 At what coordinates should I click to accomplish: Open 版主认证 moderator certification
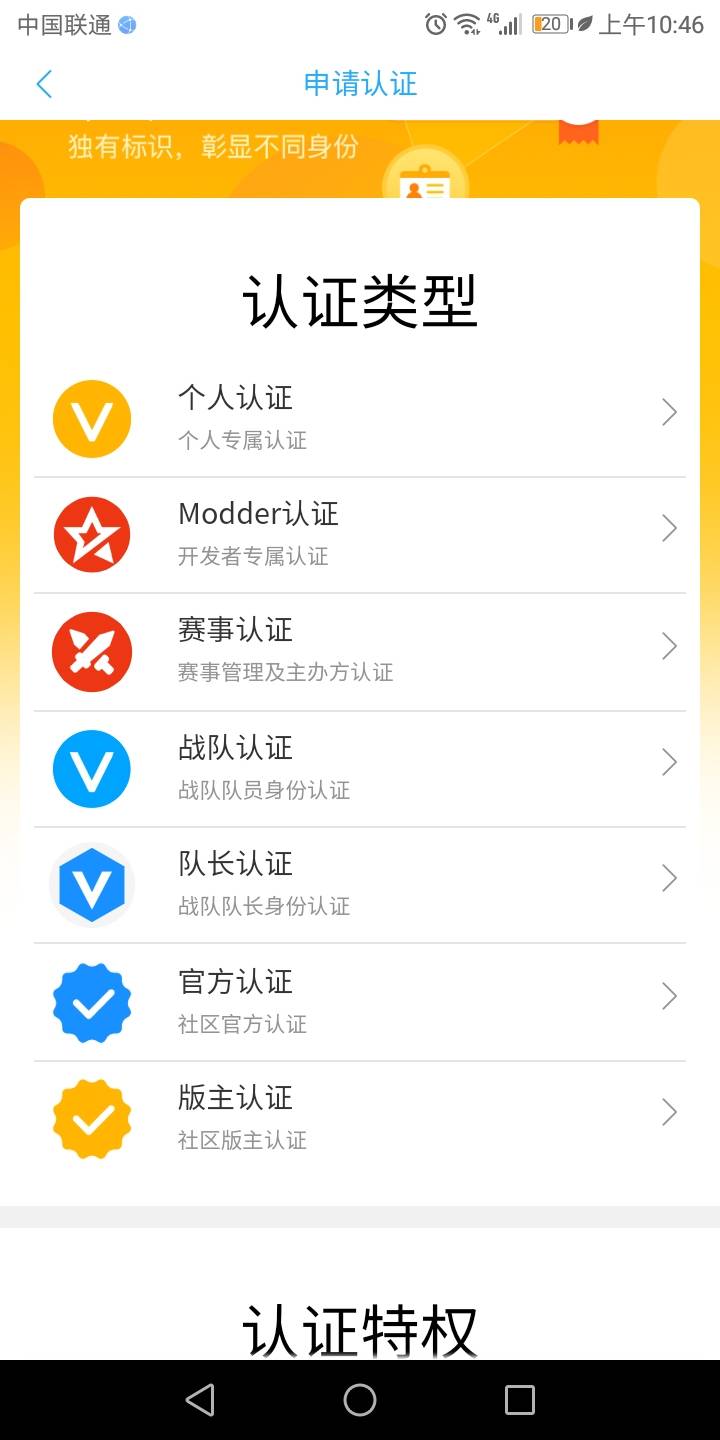coord(360,1115)
